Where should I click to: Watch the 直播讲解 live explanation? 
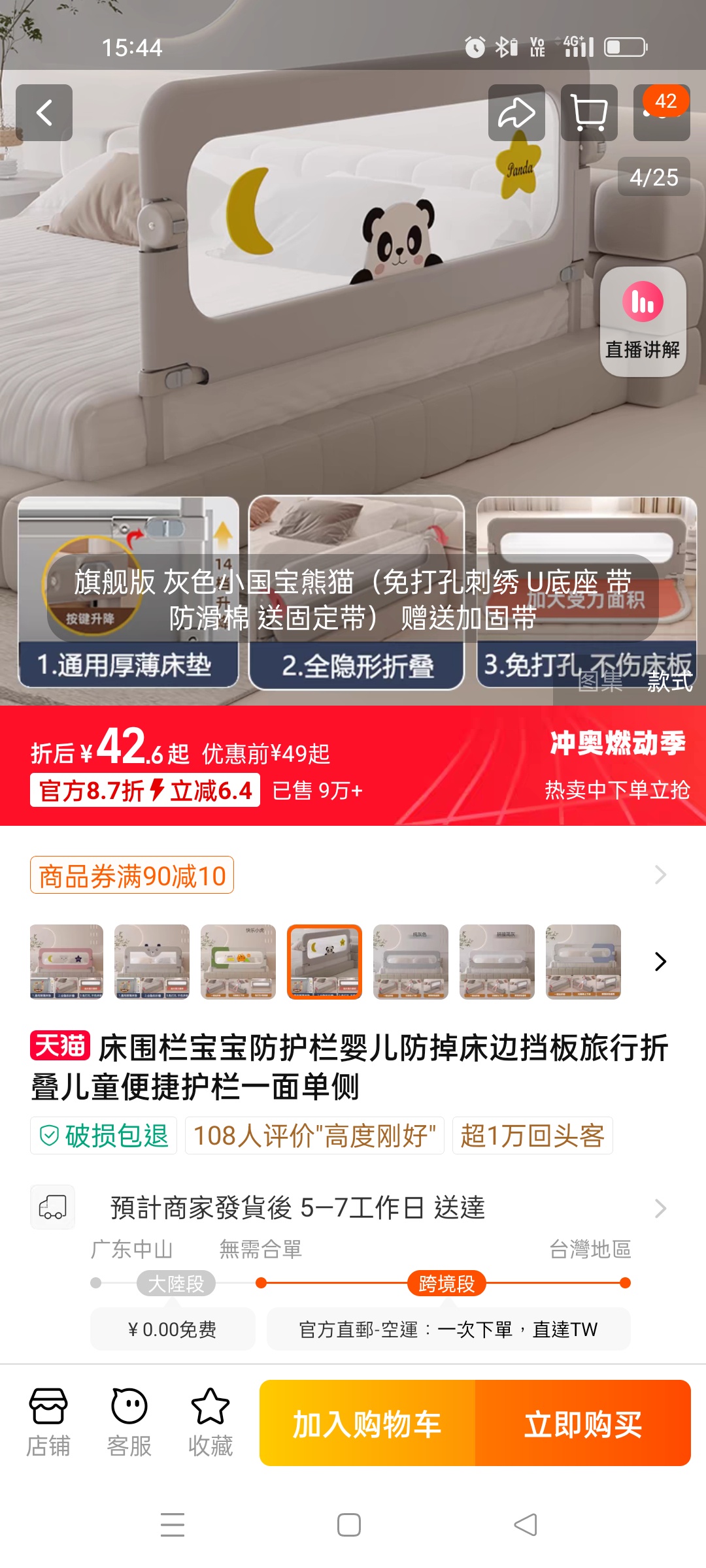643,321
